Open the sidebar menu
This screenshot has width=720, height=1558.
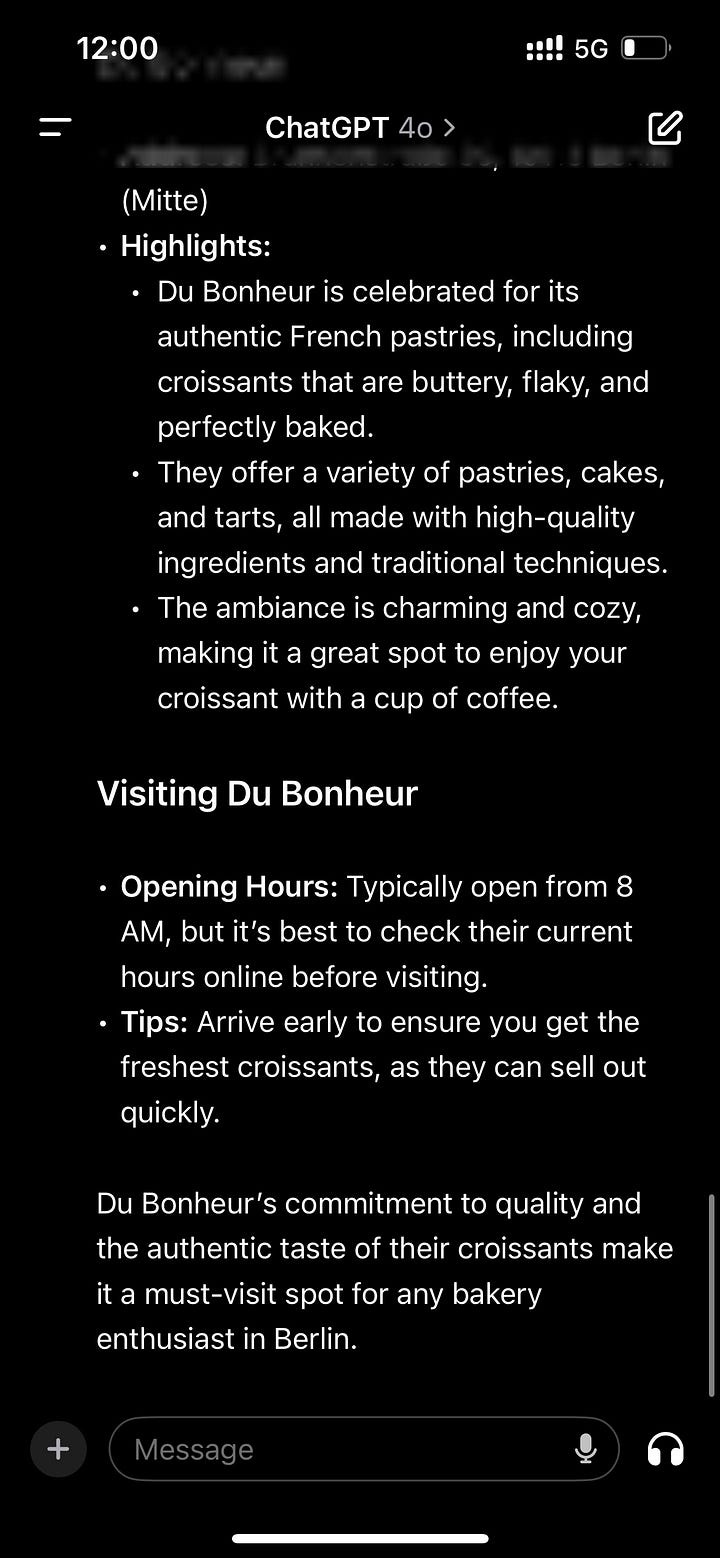(x=55, y=128)
